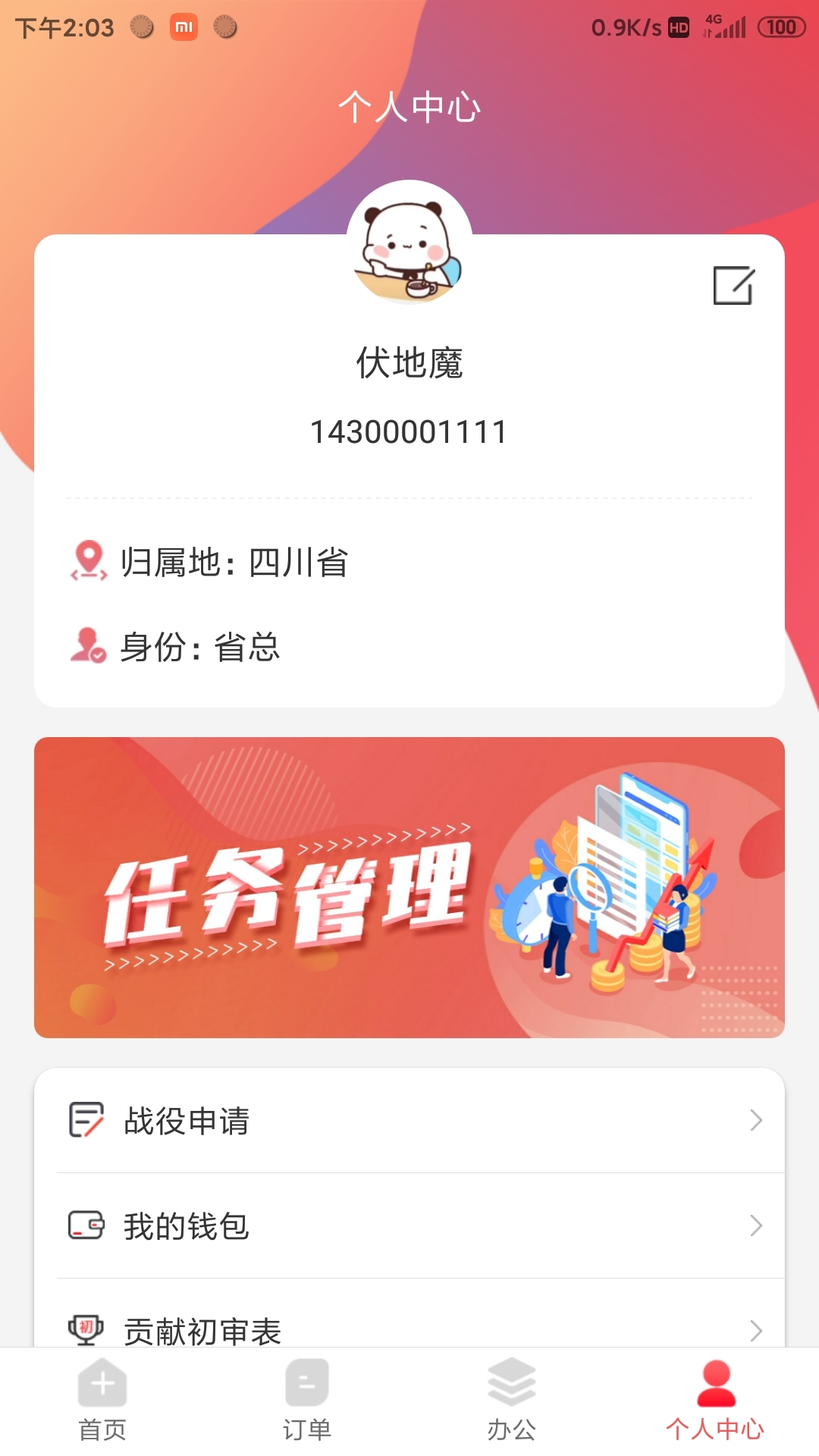The image size is (819, 1456).
Task: Switch to the 办公 tab
Action: coord(512,1400)
